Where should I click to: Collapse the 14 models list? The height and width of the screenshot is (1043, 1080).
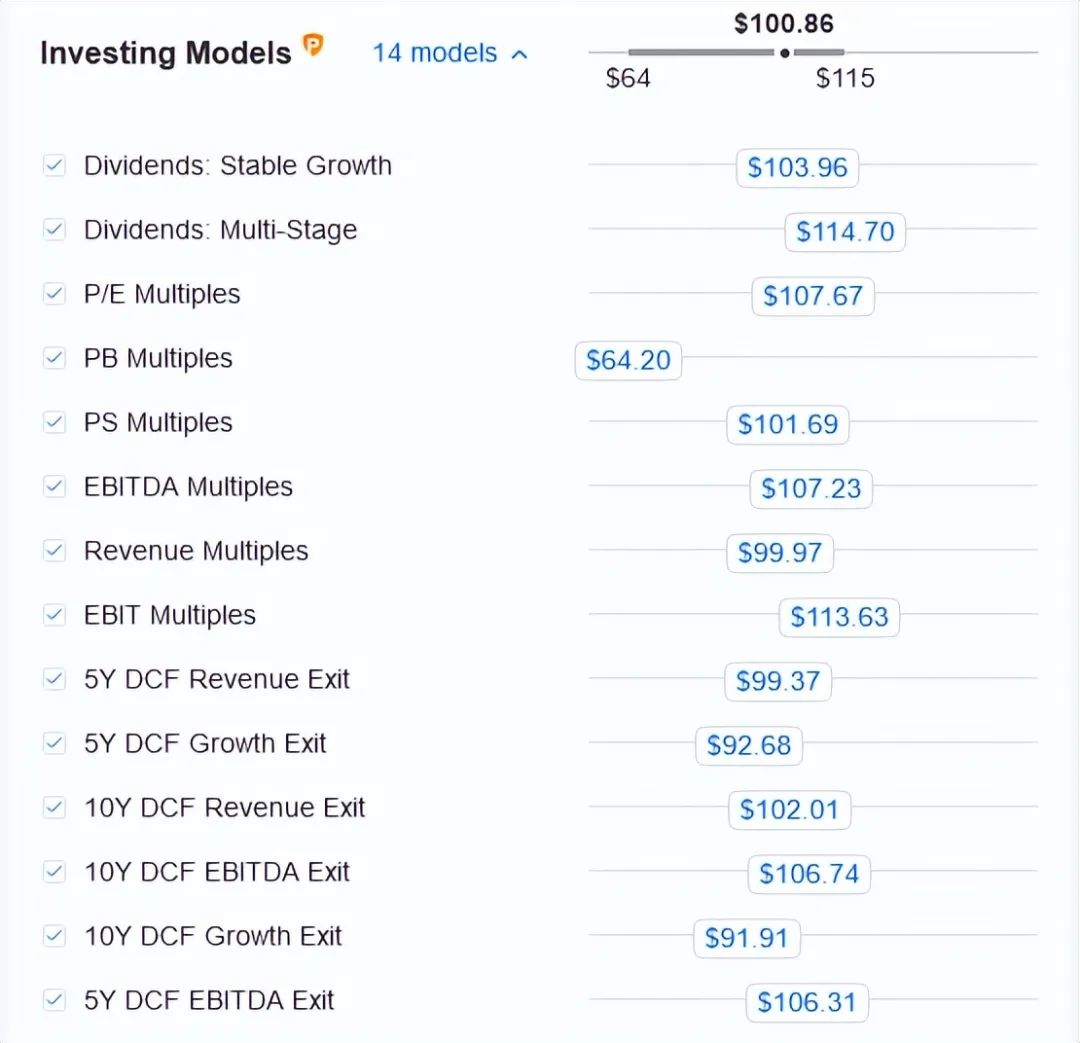point(449,53)
